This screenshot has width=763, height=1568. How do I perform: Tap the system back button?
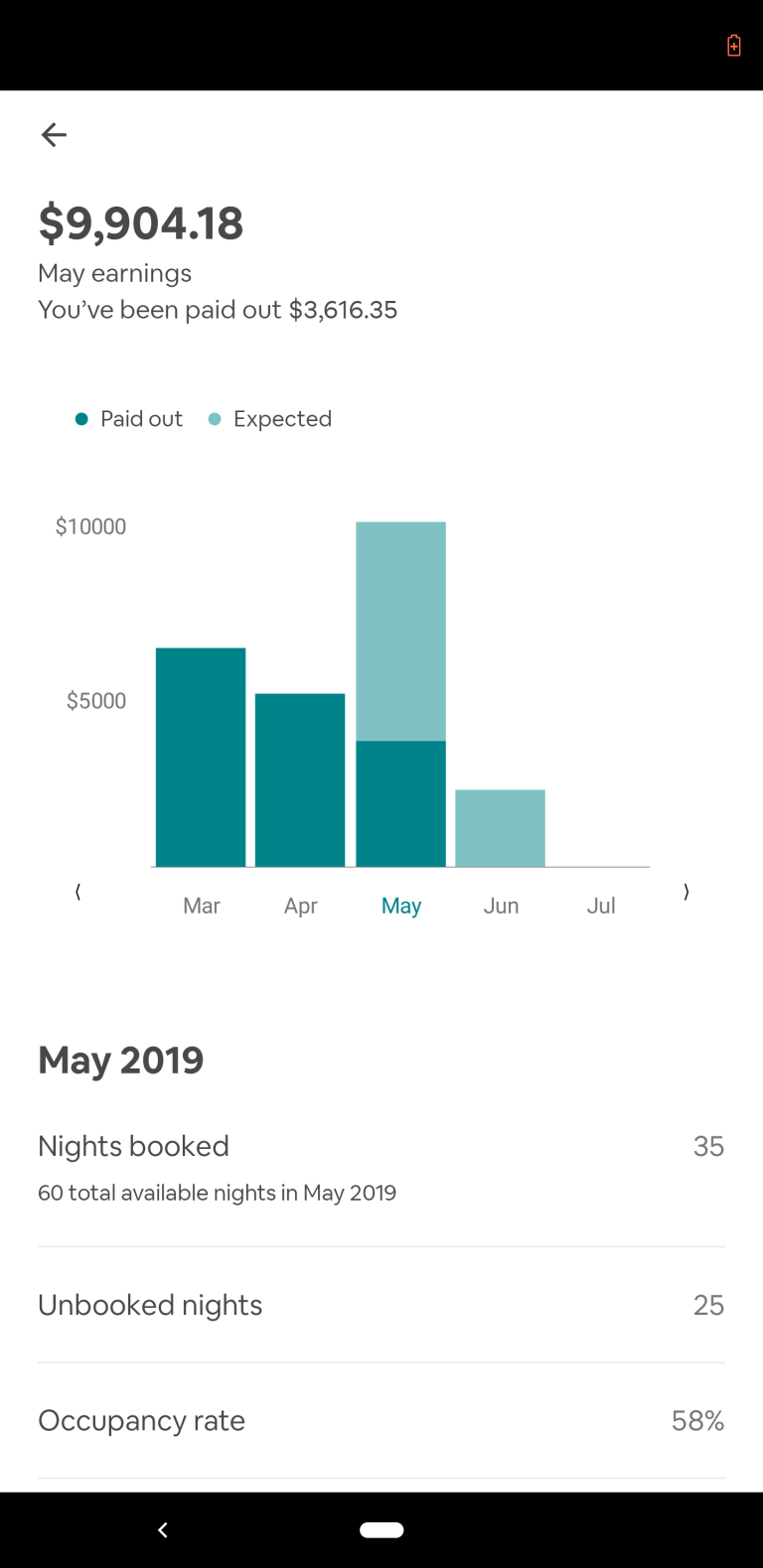click(163, 1530)
